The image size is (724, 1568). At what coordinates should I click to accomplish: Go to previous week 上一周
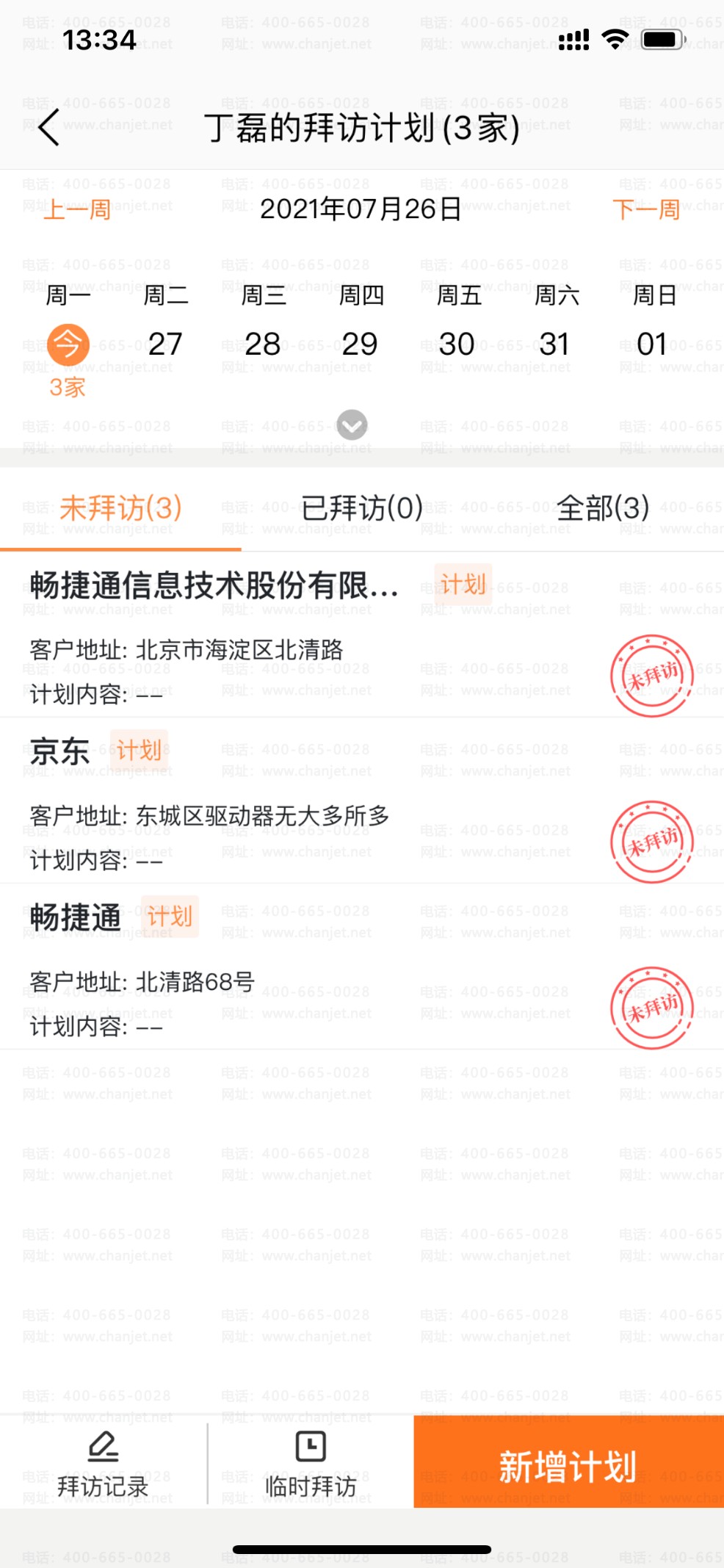click(77, 209)
